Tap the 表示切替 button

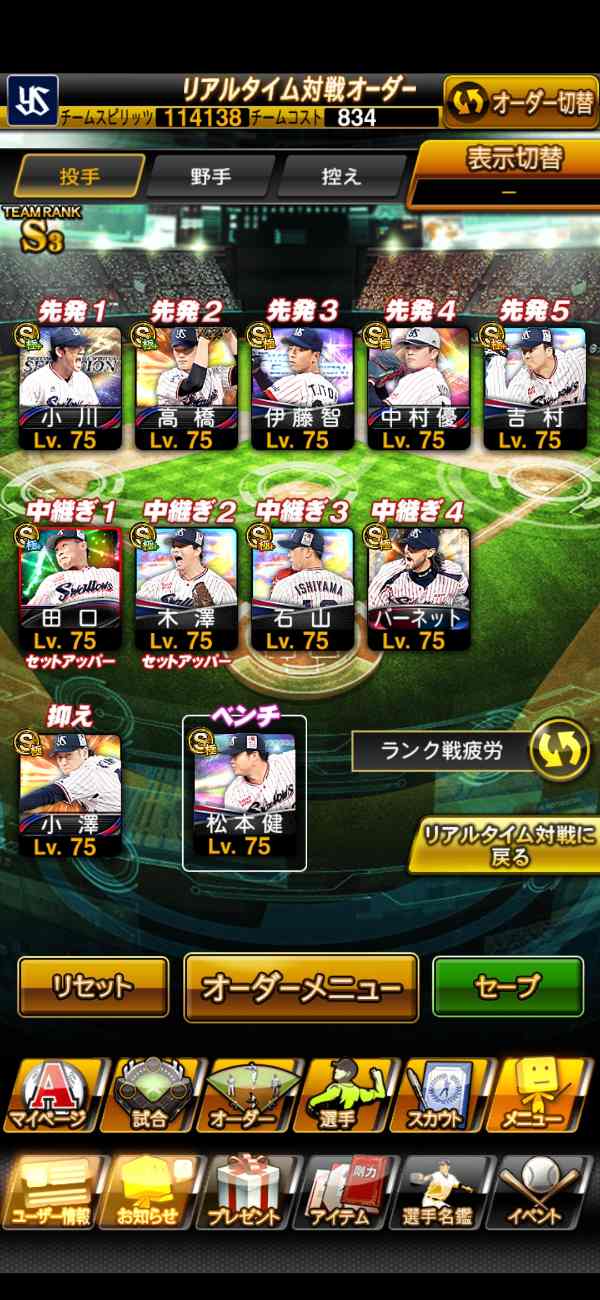[x=508, y=172]
